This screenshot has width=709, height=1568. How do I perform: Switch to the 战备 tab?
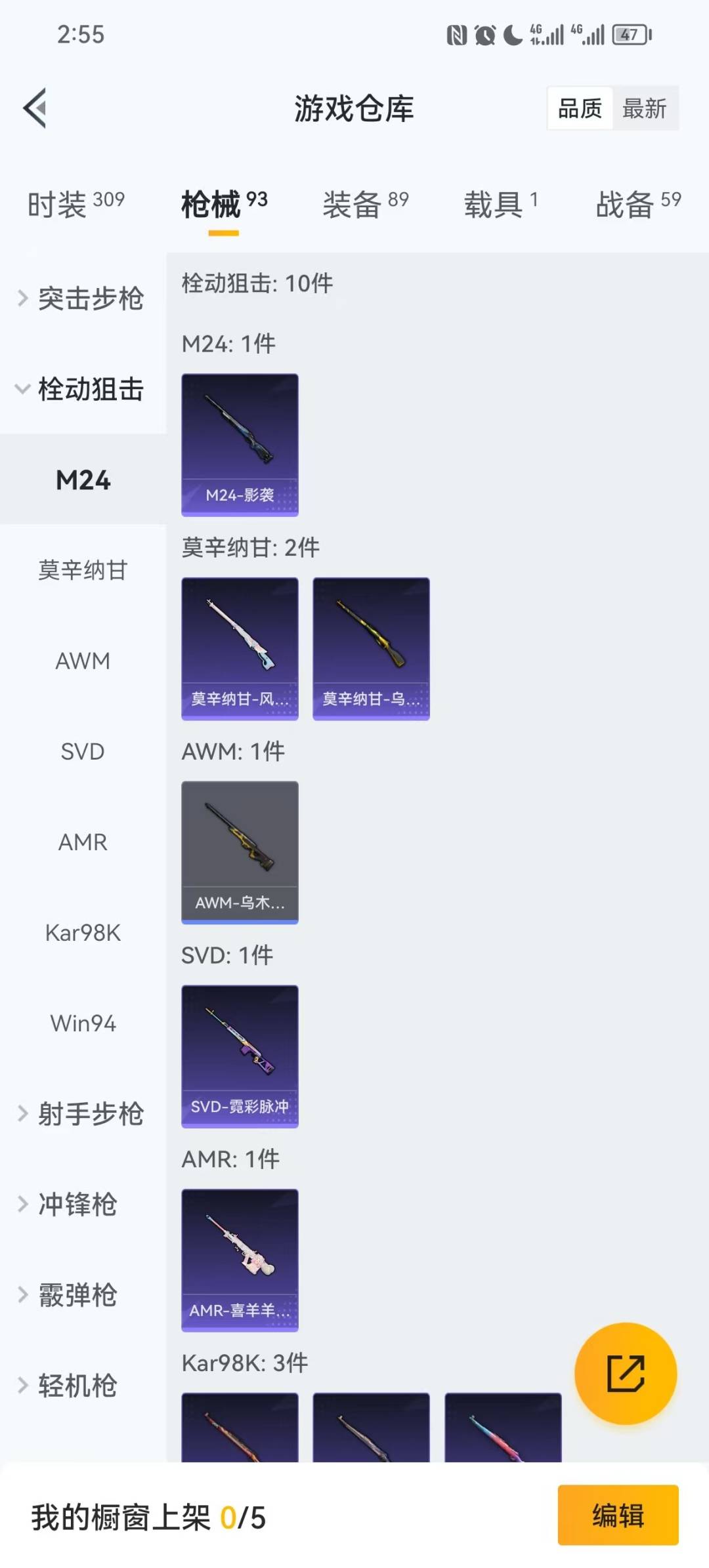click(x=637, y=204)
